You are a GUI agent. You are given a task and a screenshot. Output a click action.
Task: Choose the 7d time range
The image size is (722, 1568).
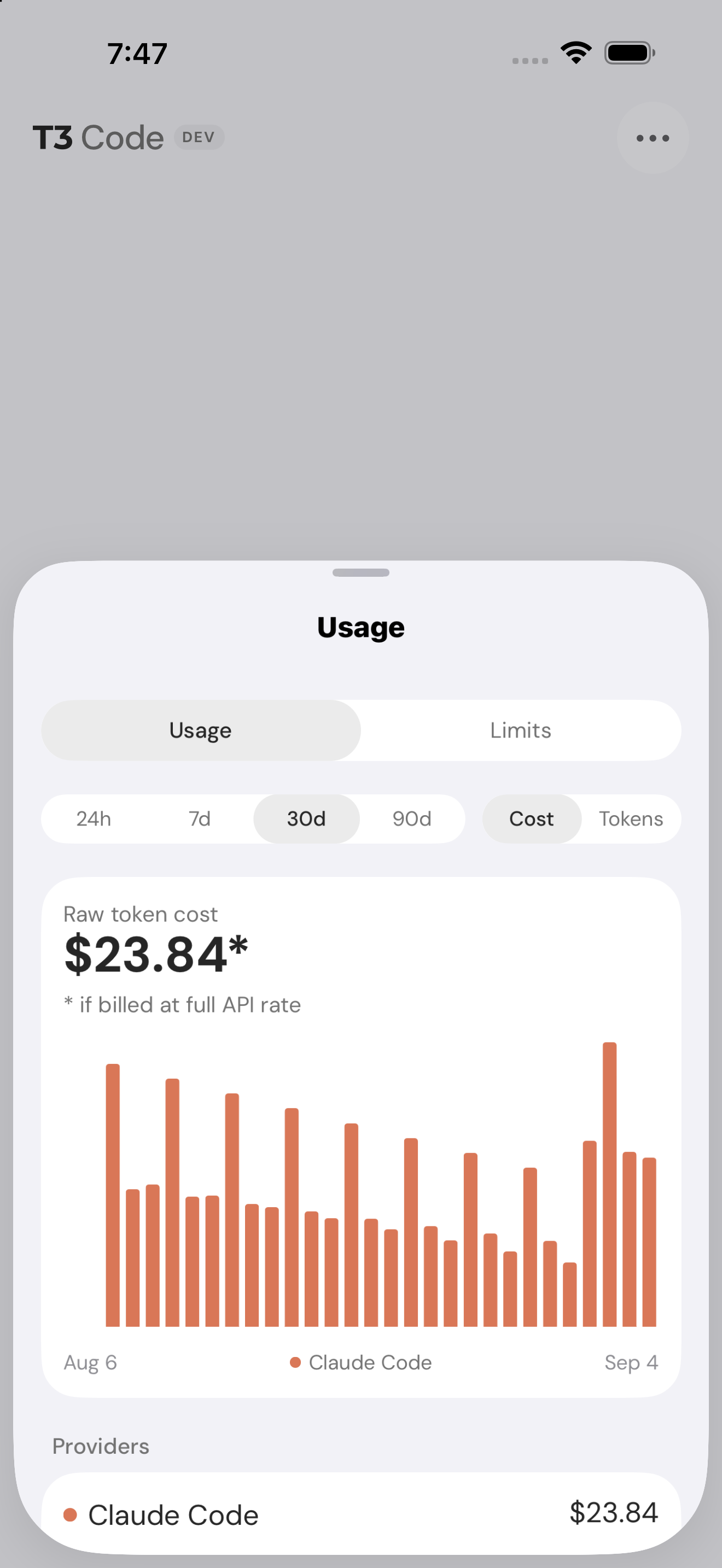[200, 818]
